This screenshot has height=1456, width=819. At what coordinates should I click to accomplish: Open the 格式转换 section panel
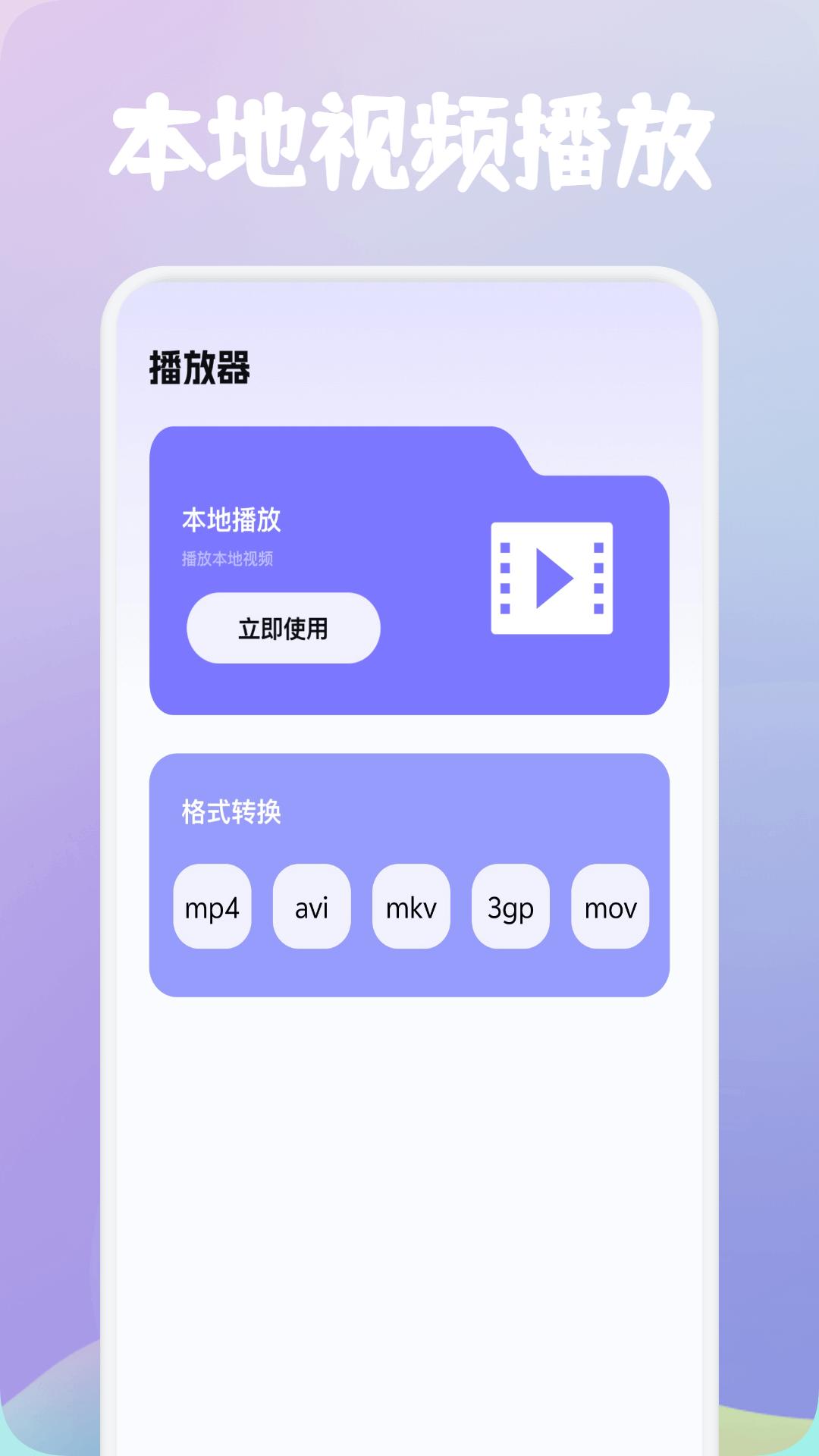point(409,872)
